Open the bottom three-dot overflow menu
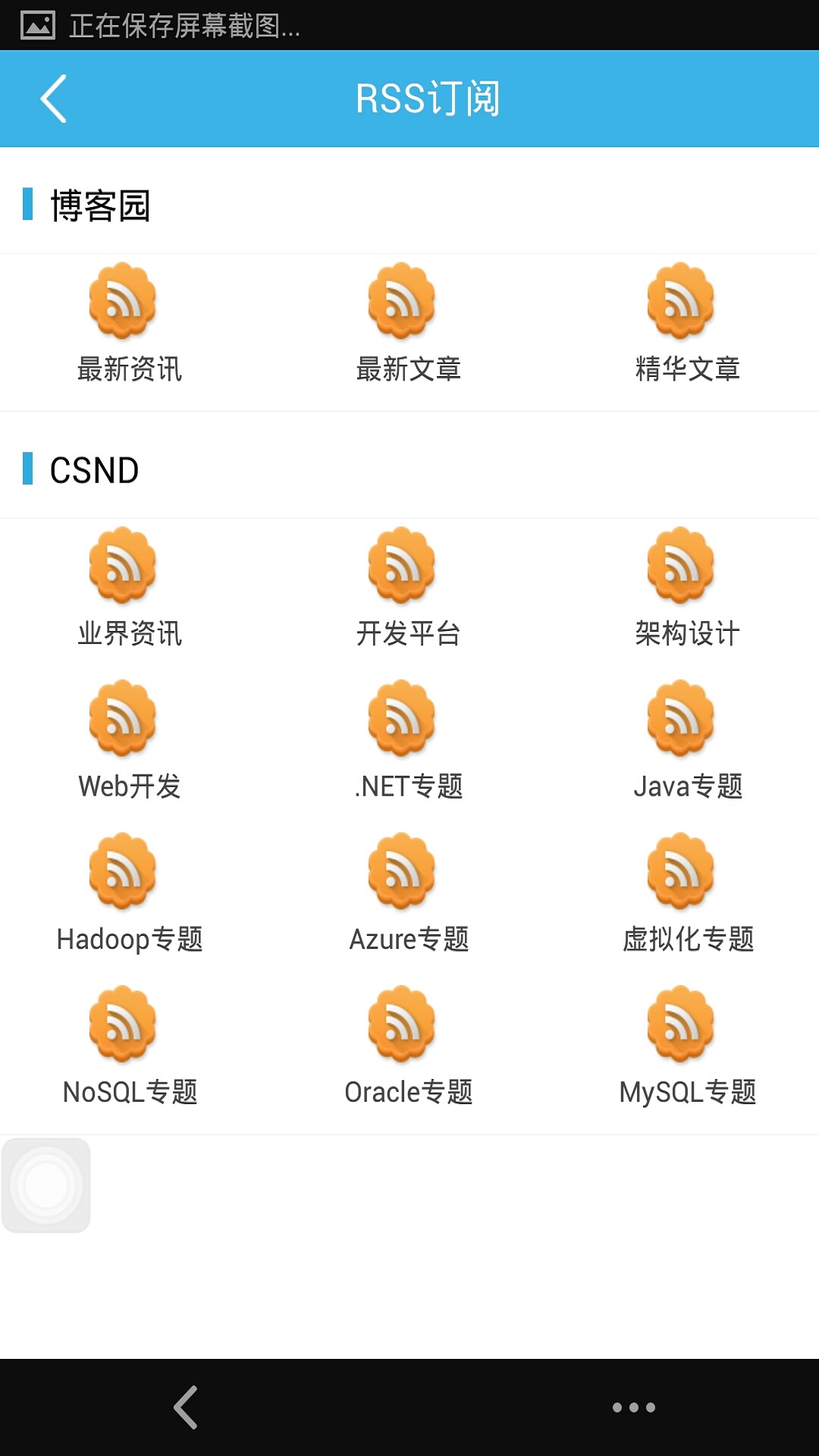The image size is (819, 1456). coord(634,1407)
